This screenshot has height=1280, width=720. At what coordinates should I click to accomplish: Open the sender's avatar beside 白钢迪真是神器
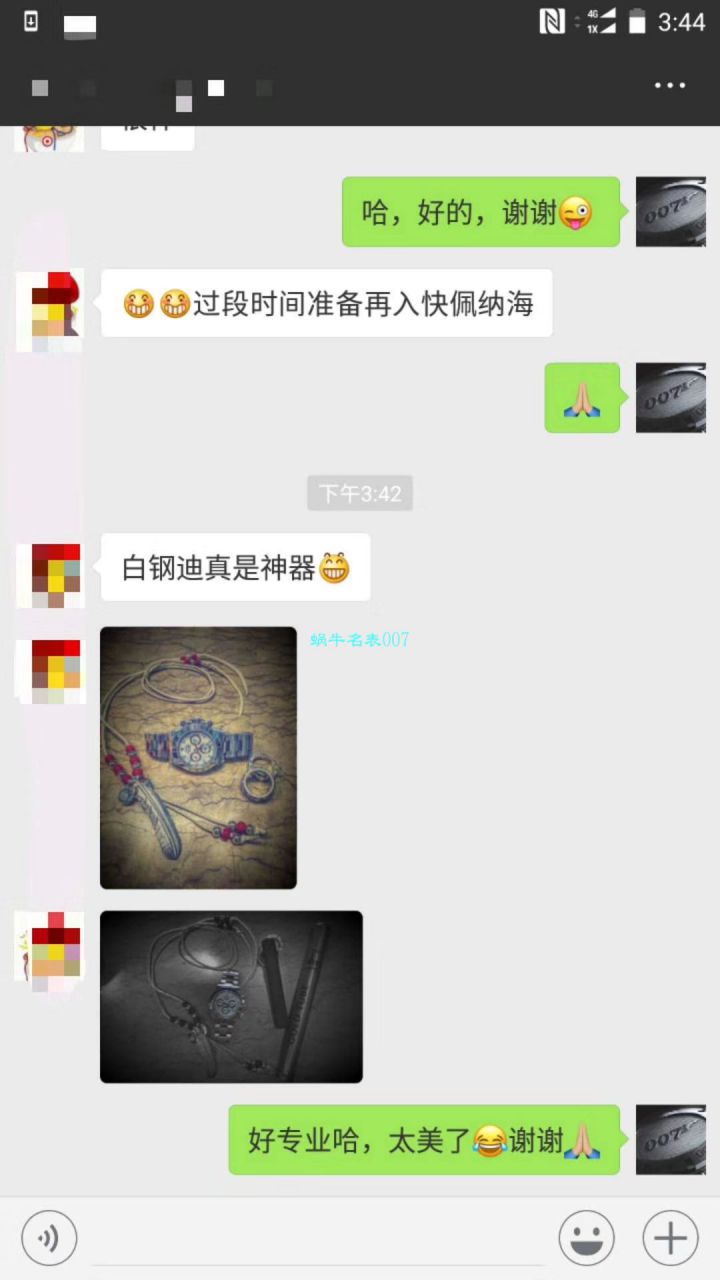pos(49,575)
